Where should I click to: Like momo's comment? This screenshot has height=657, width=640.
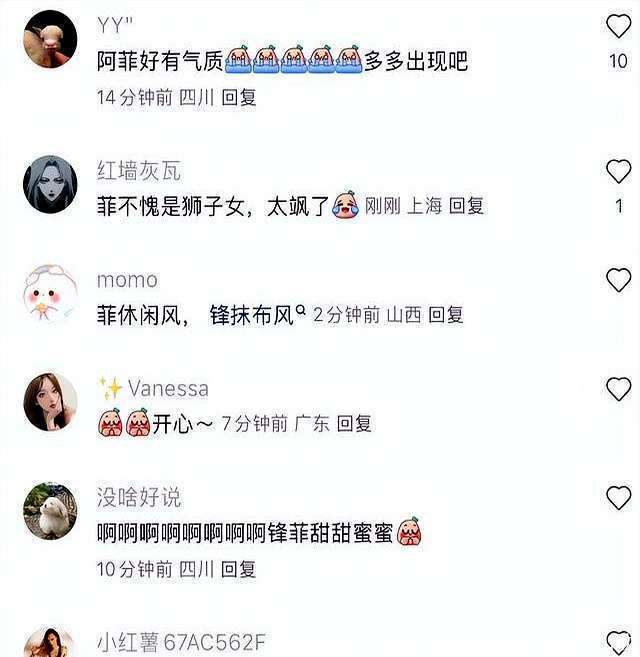click(618, 280)
